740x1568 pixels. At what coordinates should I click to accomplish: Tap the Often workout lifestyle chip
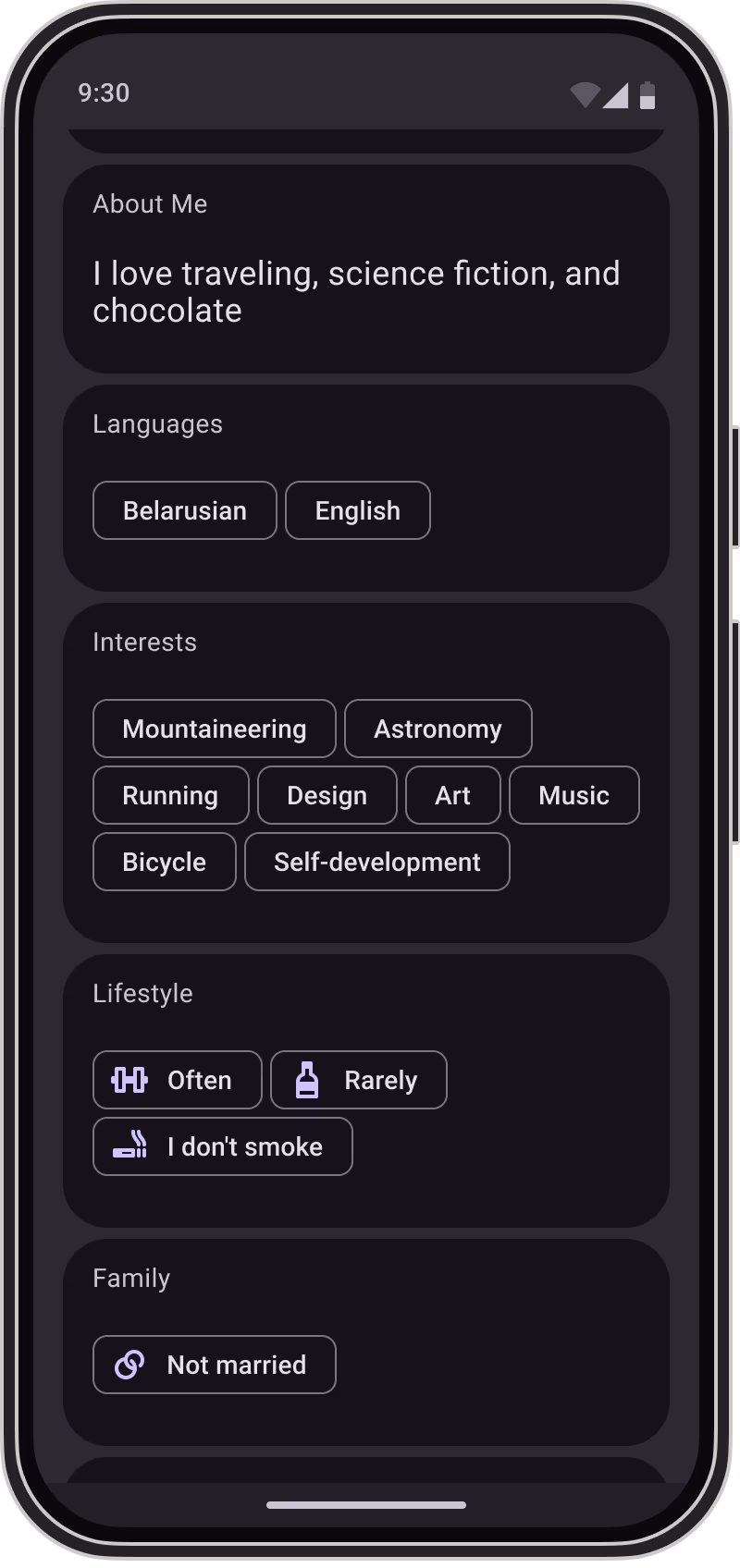pos(178,1080)
